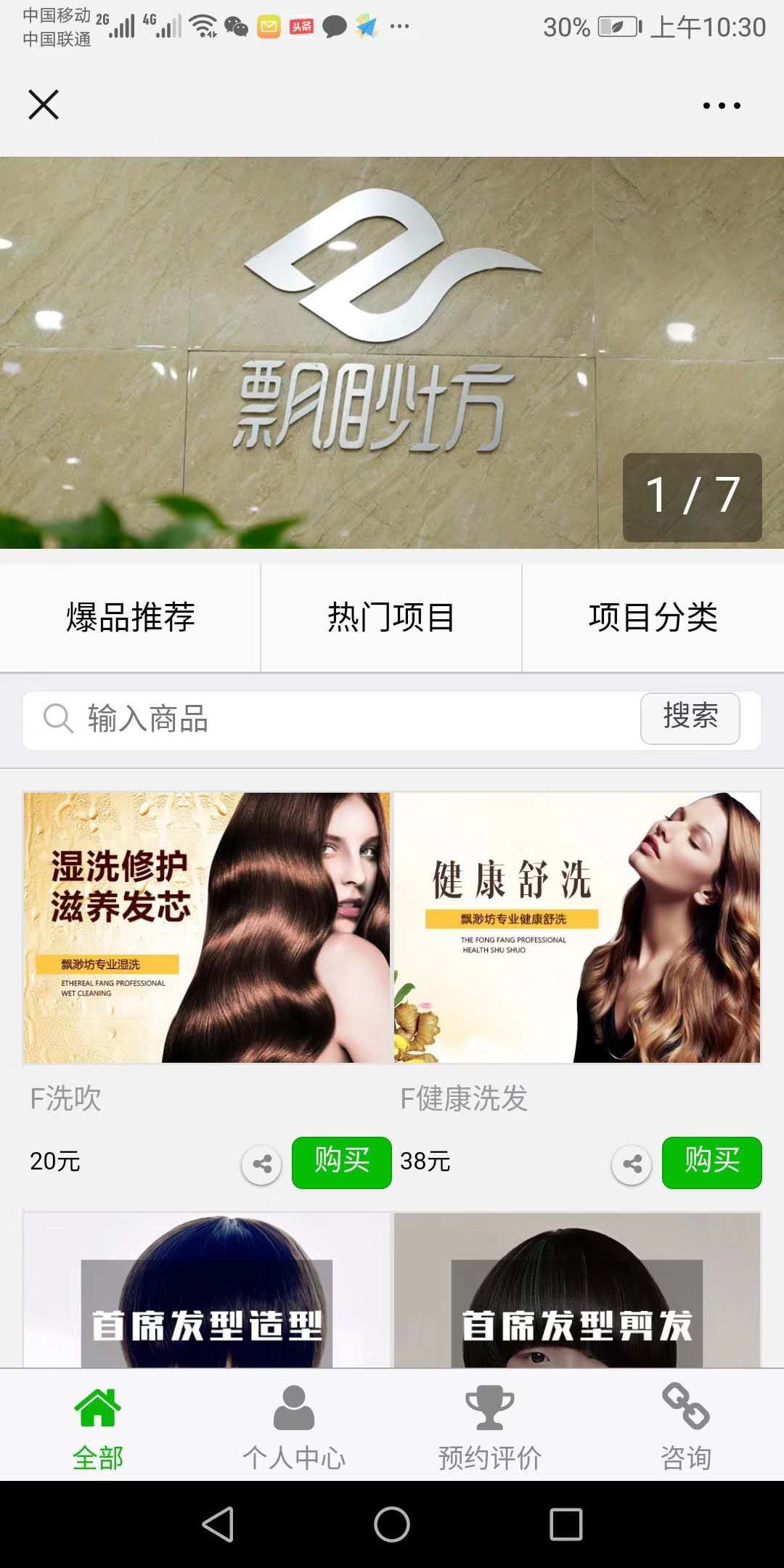Open the F健康洗发 product image
The width and height of the screenshot is (784, 1568).
tap(577, 928)
